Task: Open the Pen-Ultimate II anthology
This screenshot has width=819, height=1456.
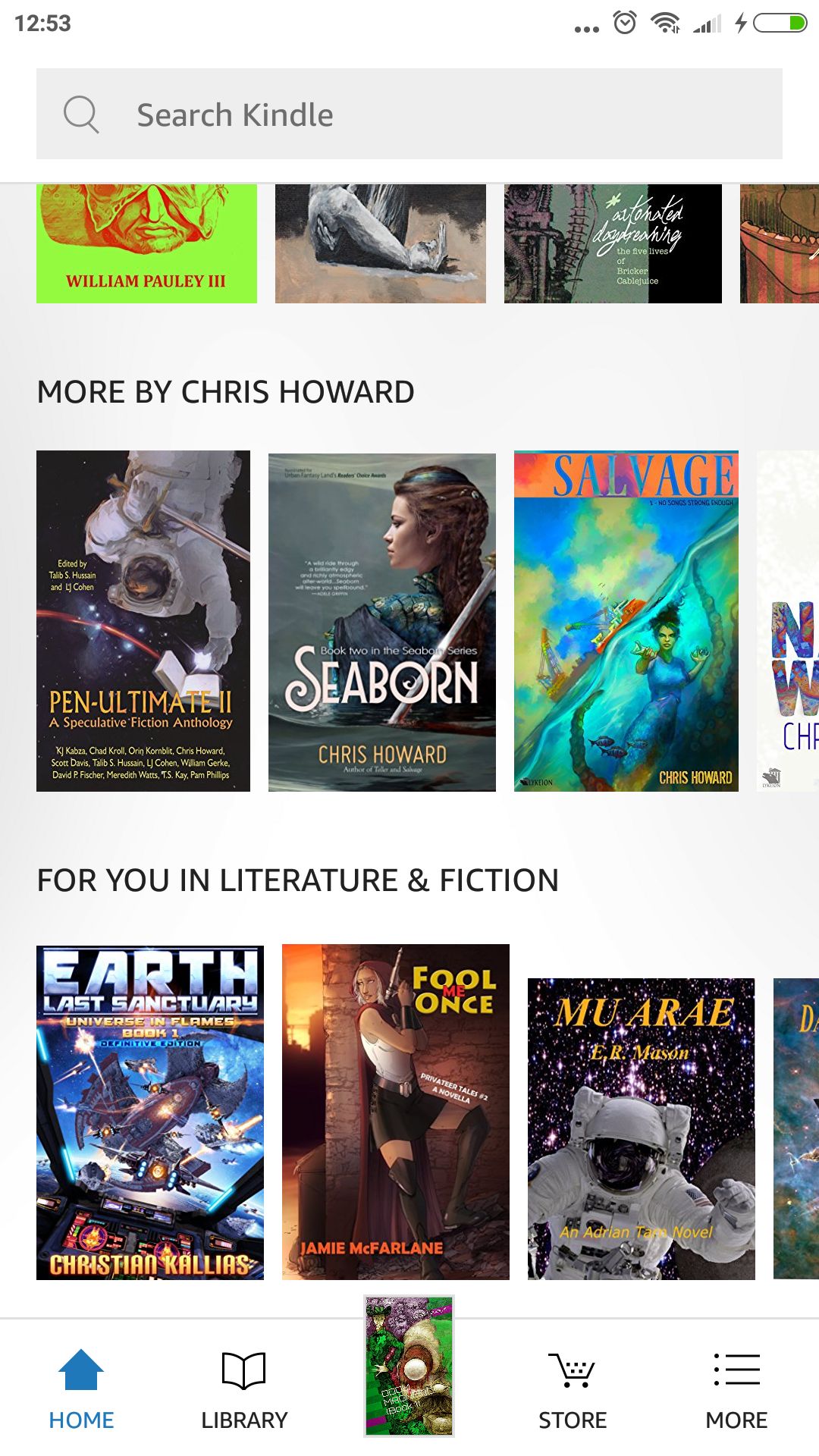Action: coord(143,621)
